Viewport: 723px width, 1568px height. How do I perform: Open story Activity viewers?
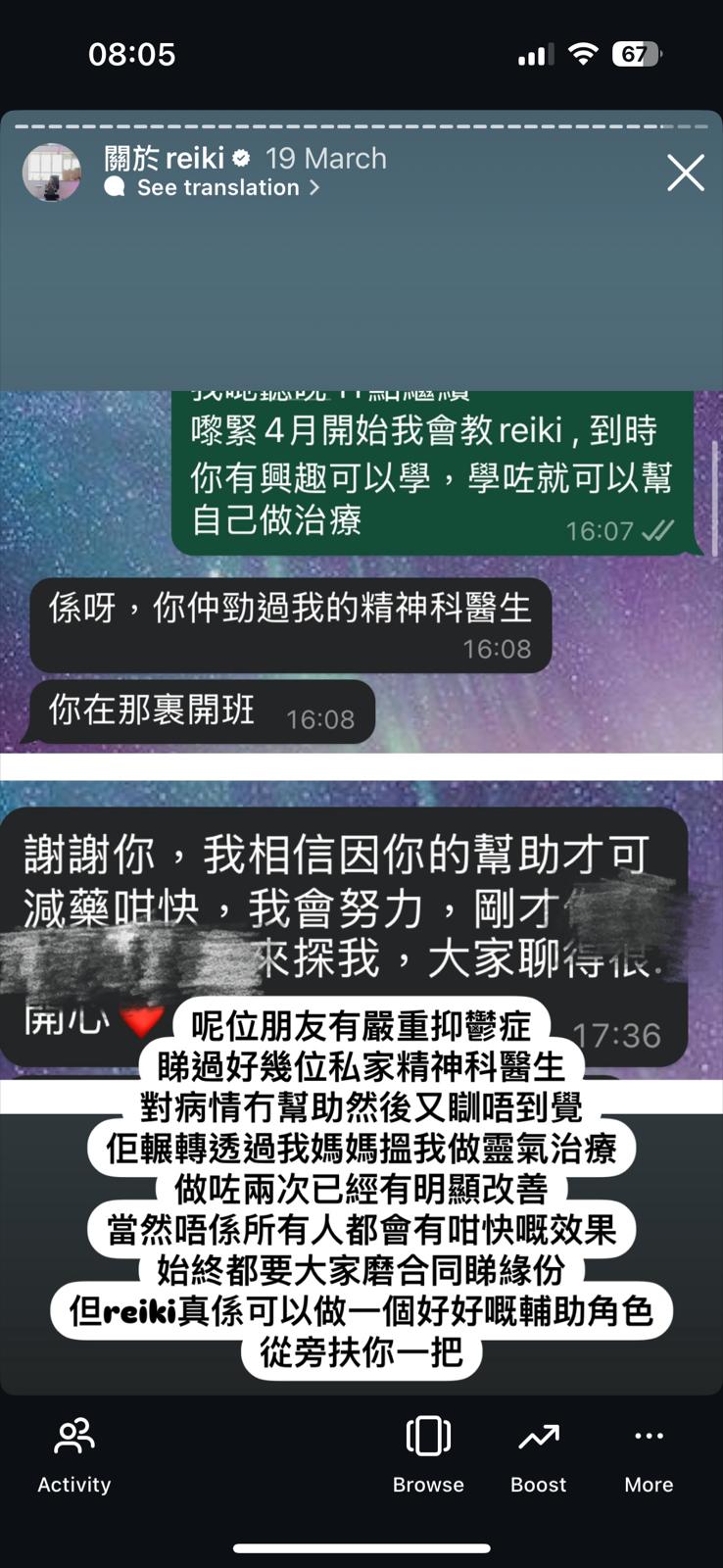74,1455
